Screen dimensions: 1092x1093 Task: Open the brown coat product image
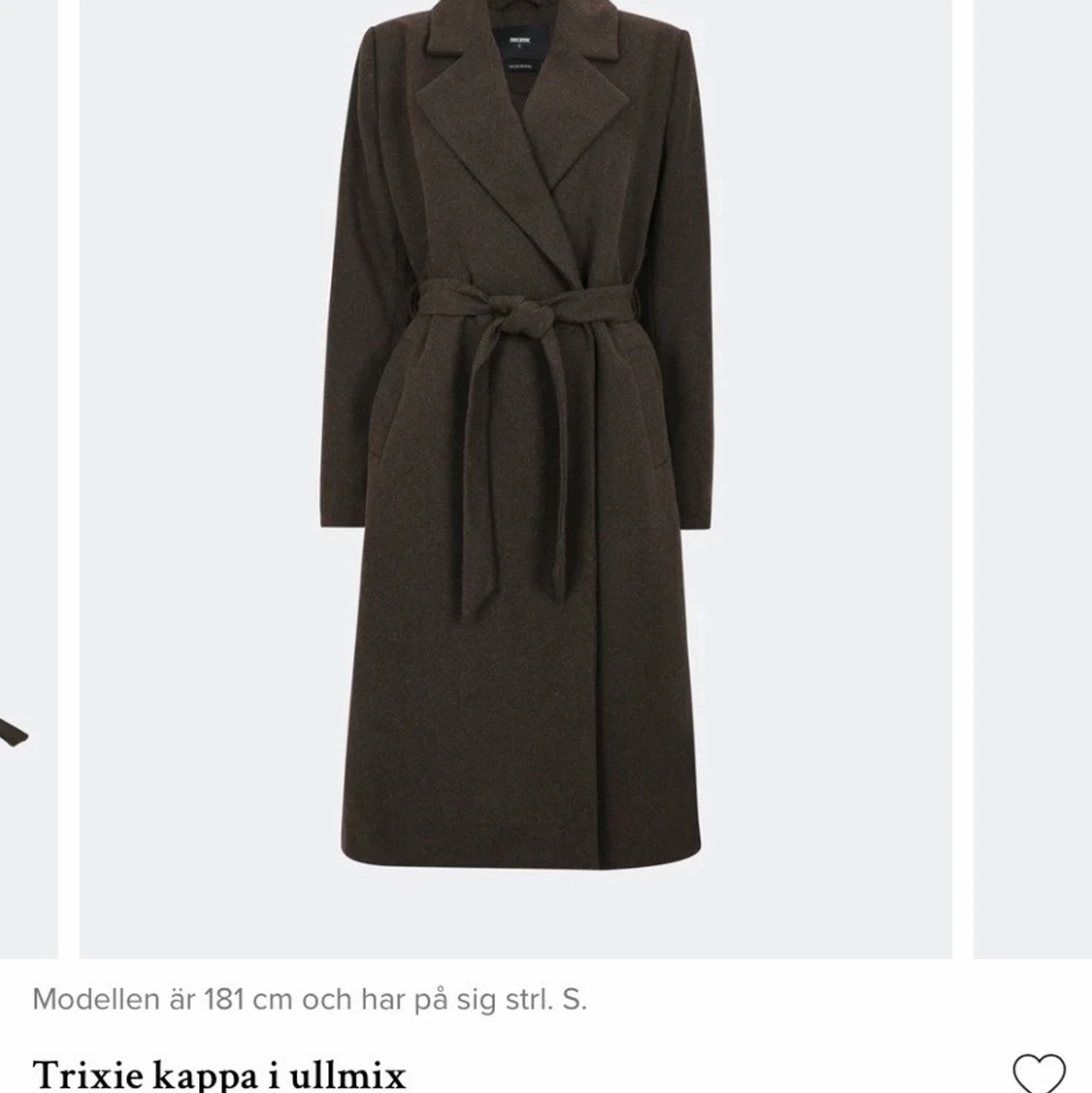[x=515, y=466]
